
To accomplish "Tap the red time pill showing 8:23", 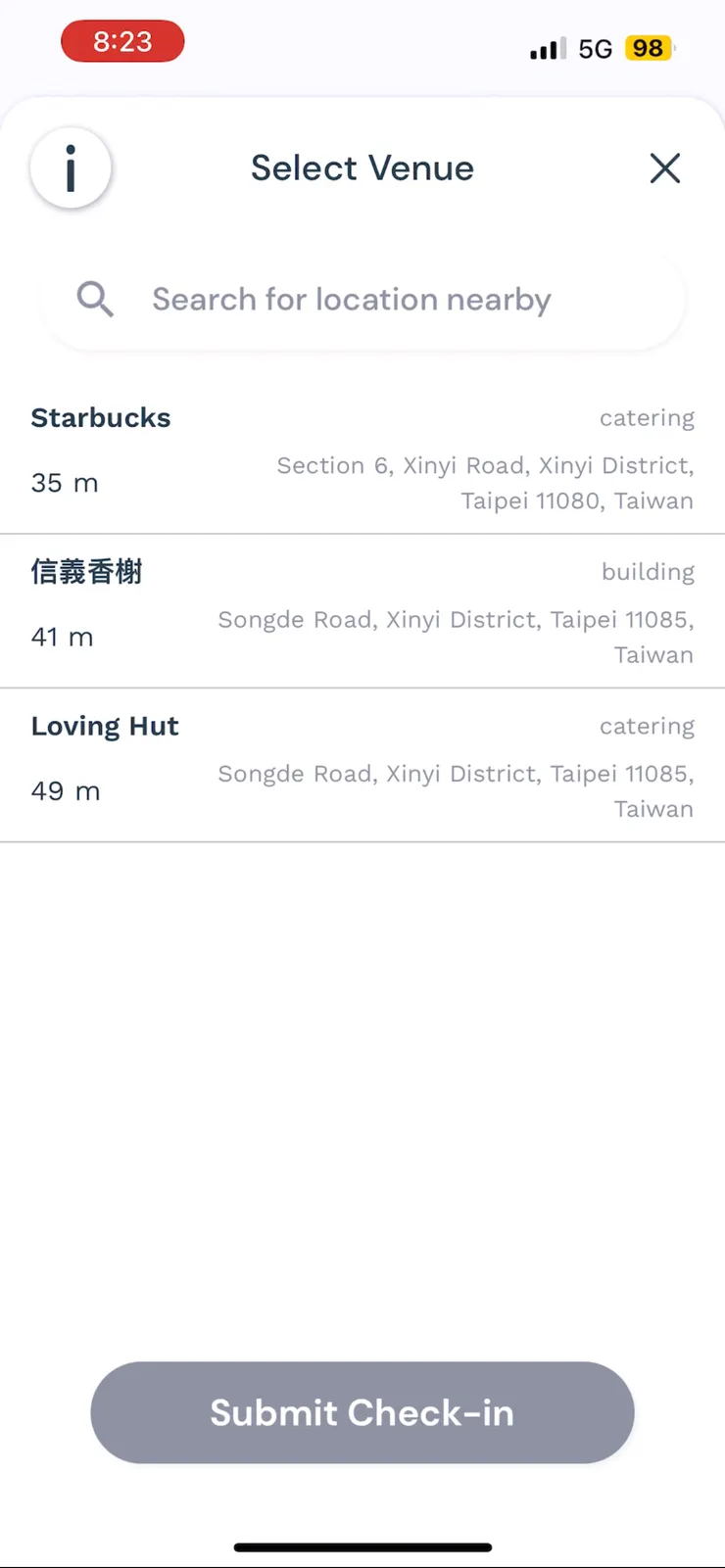I will pyautogui.click(x=122, y=41).
